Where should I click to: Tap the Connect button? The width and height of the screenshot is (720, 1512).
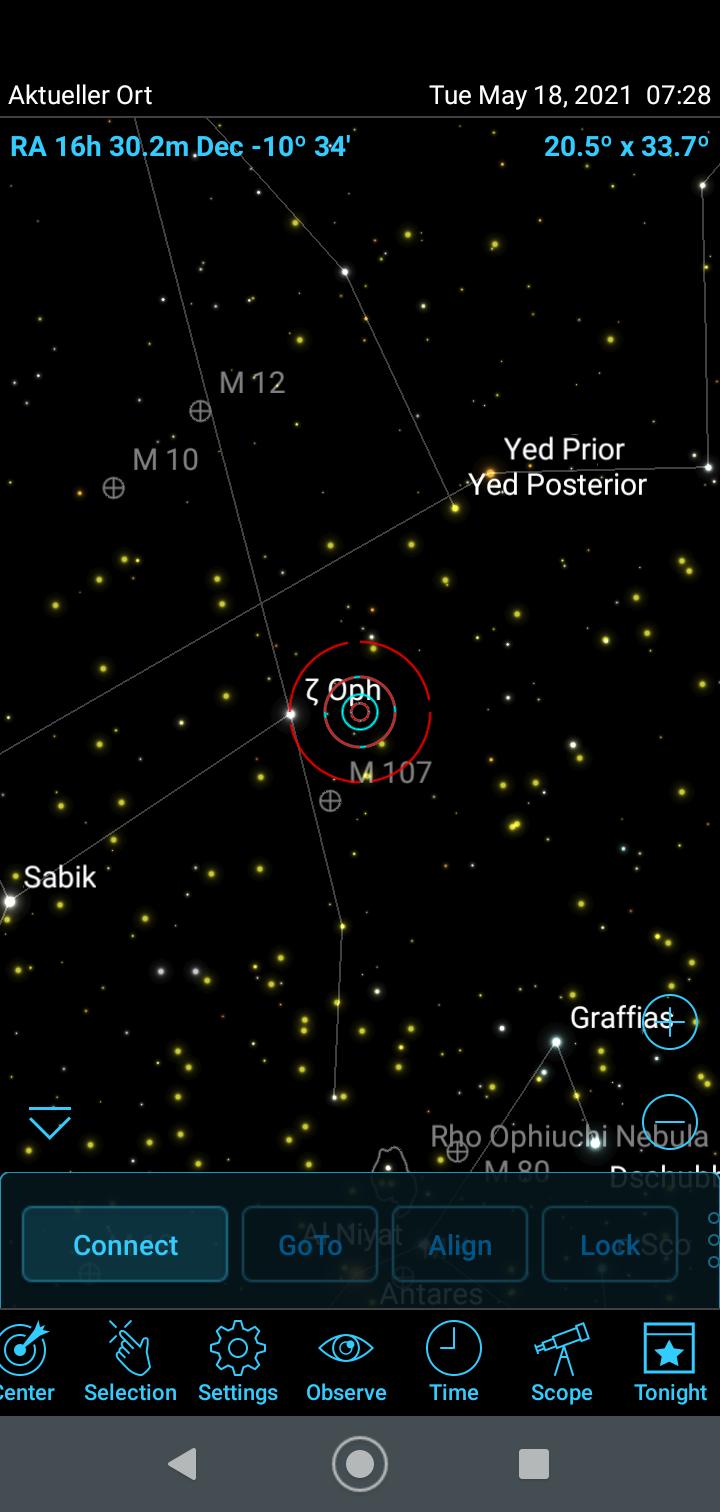click(125, 1244)
